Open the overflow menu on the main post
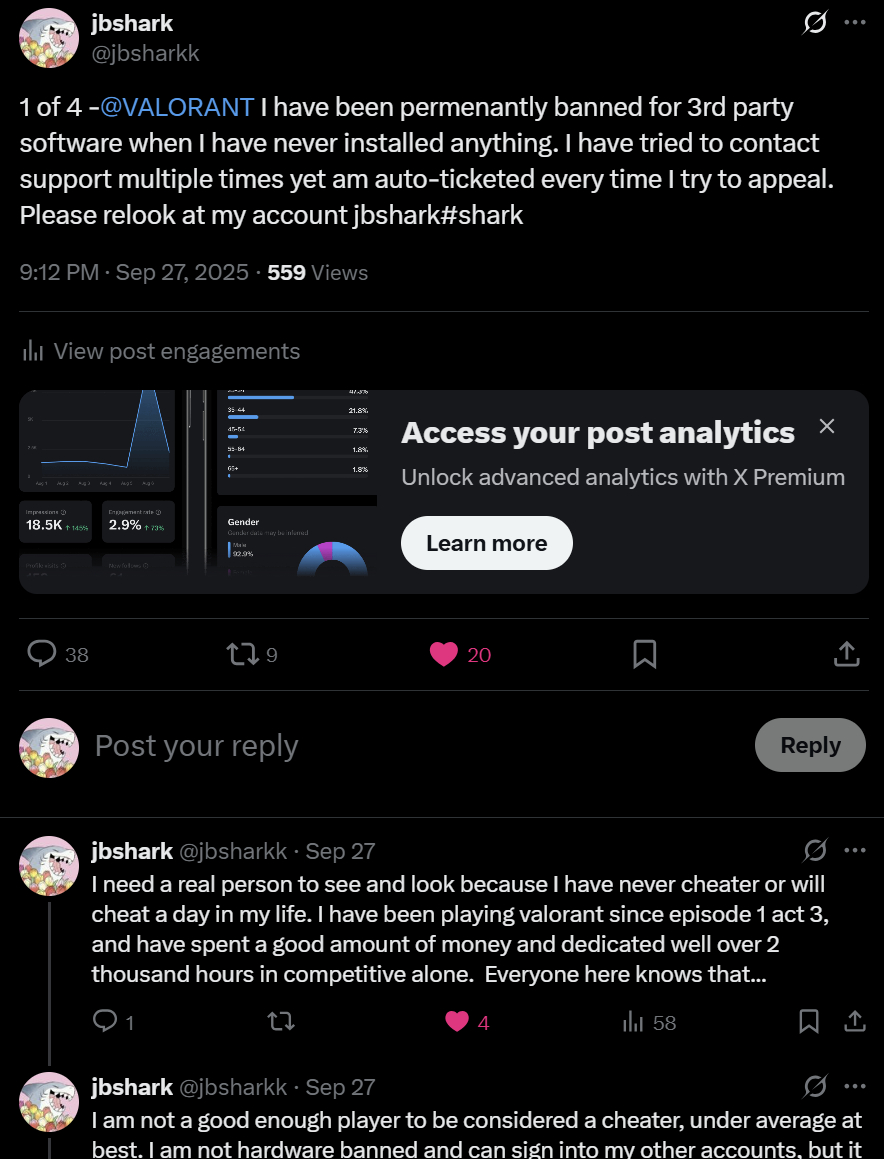 pyautogui.click(x=854, y=22)
